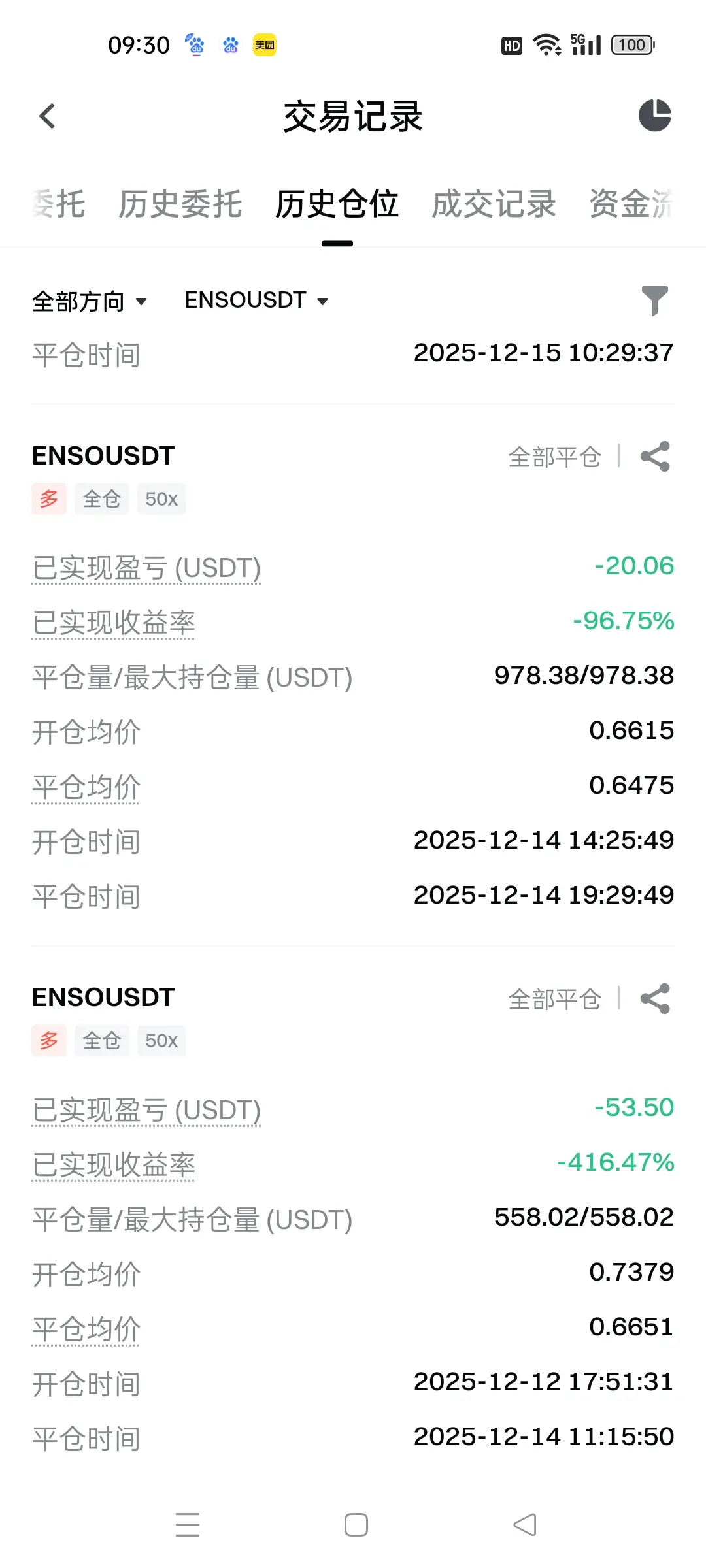Switch to the 资金流水 tab
This screenshot has height=1568, width=706.
pyautogui.click(x=631, y=204)
